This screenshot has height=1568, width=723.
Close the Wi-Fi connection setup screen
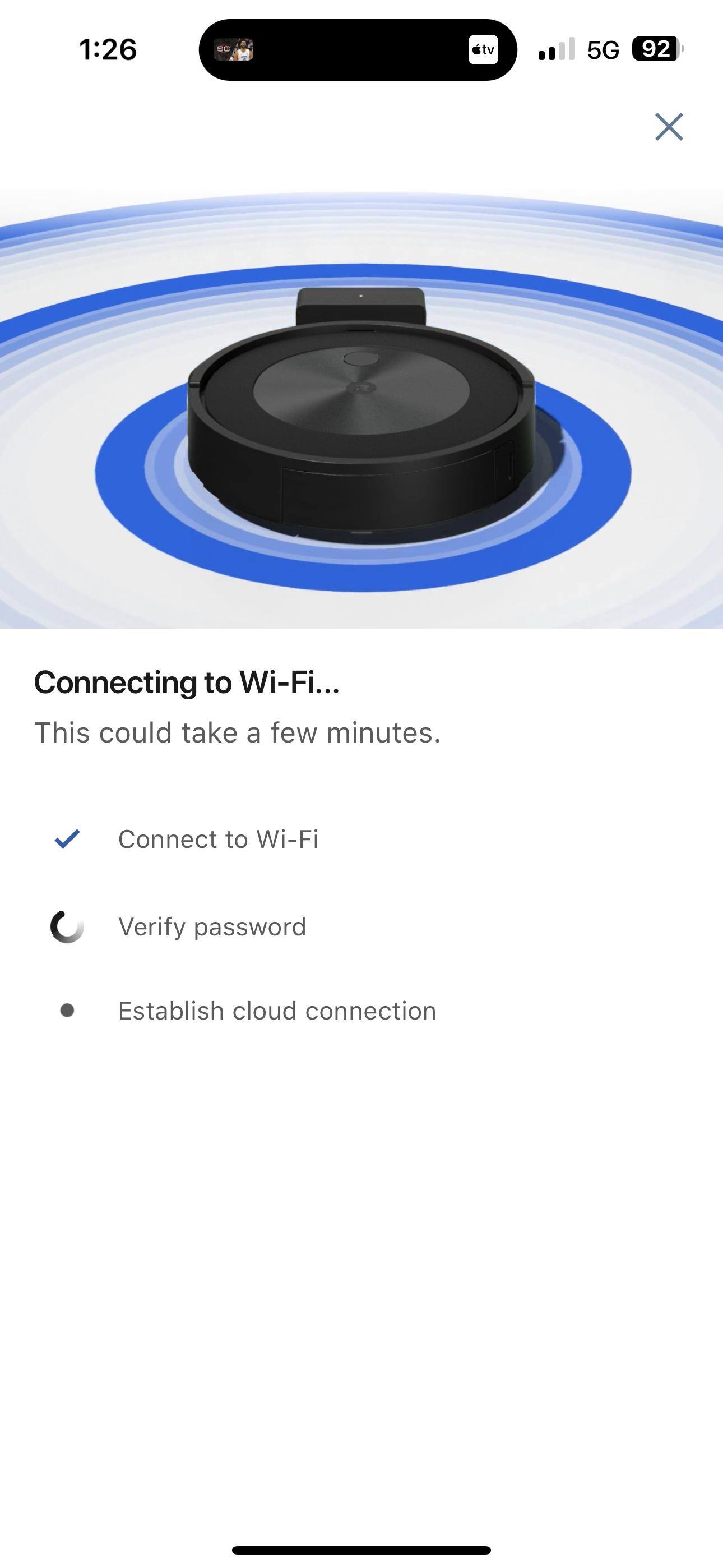coord(669,127)
